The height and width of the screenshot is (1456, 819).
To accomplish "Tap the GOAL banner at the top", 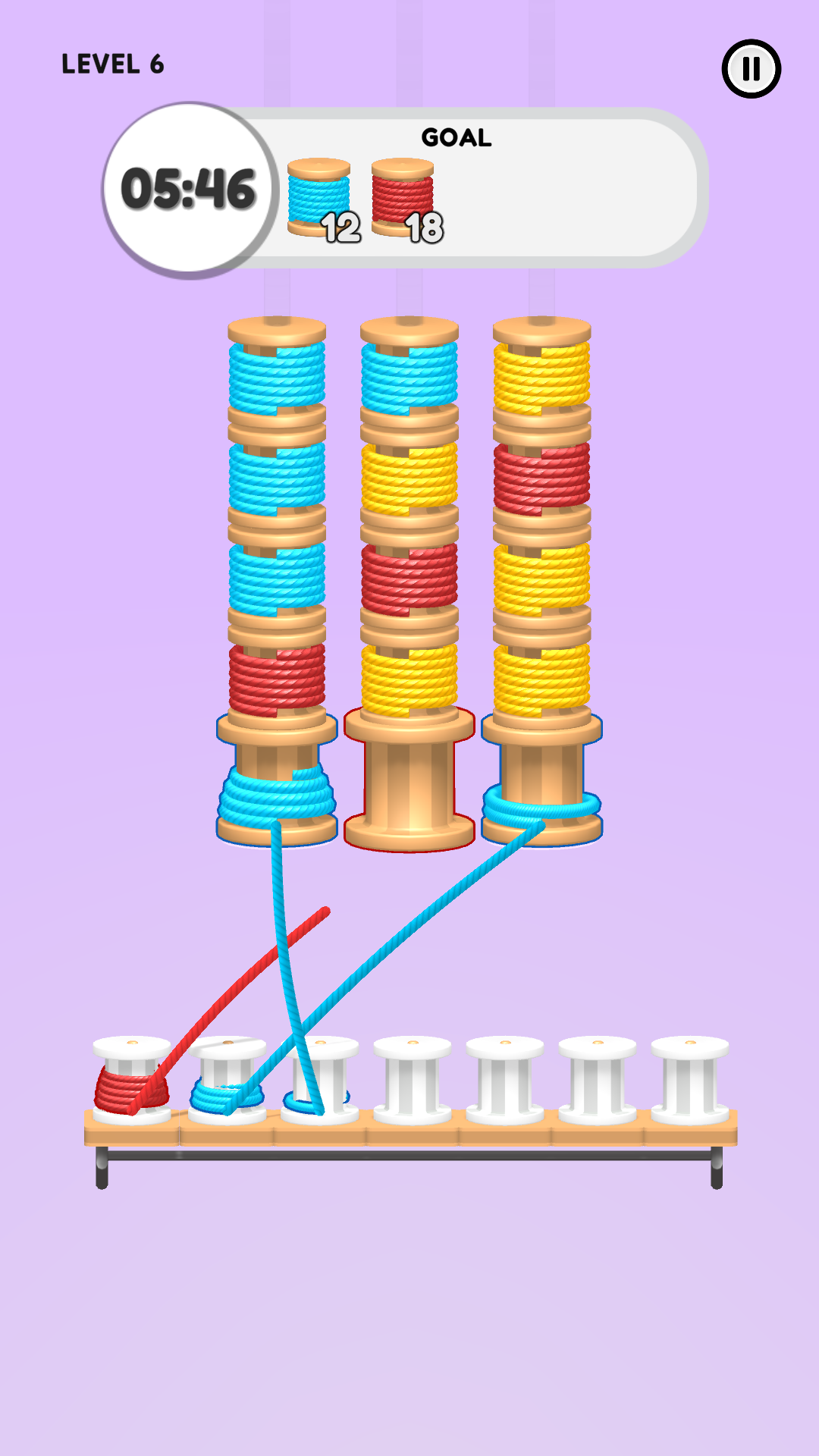I will pos(456,137).
